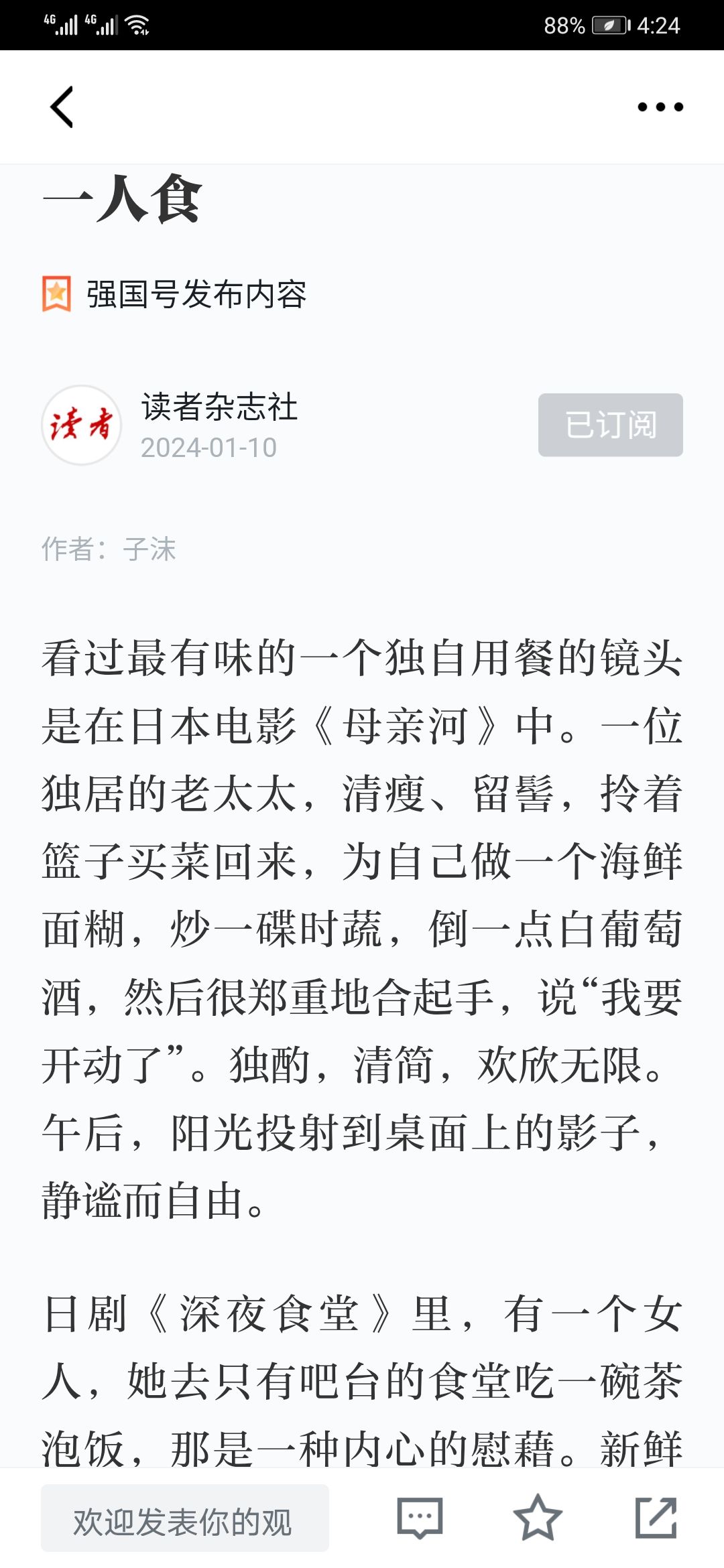View the article comments

point(420,1517)
